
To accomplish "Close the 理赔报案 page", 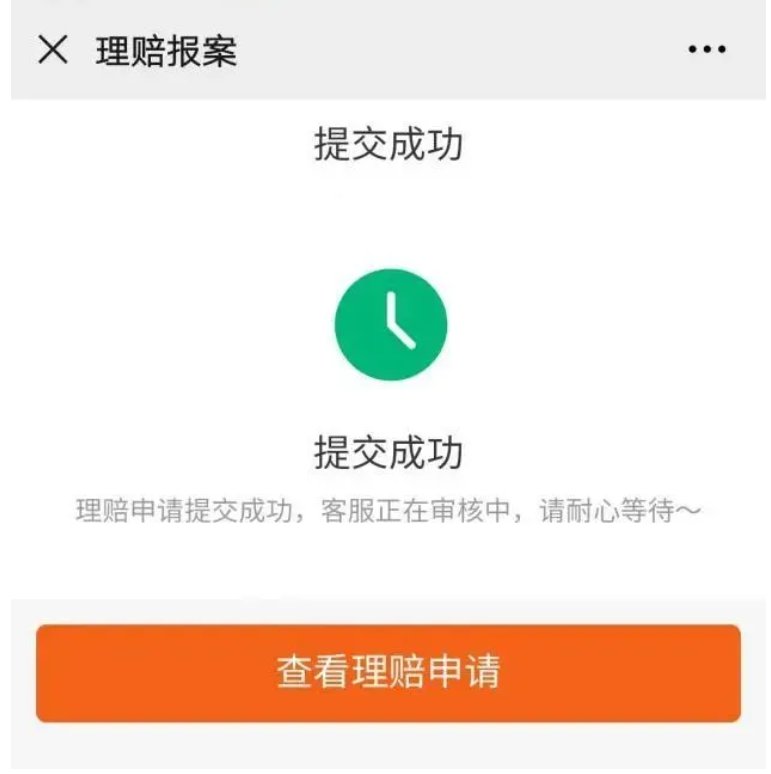I will click(x=53, y=50).
